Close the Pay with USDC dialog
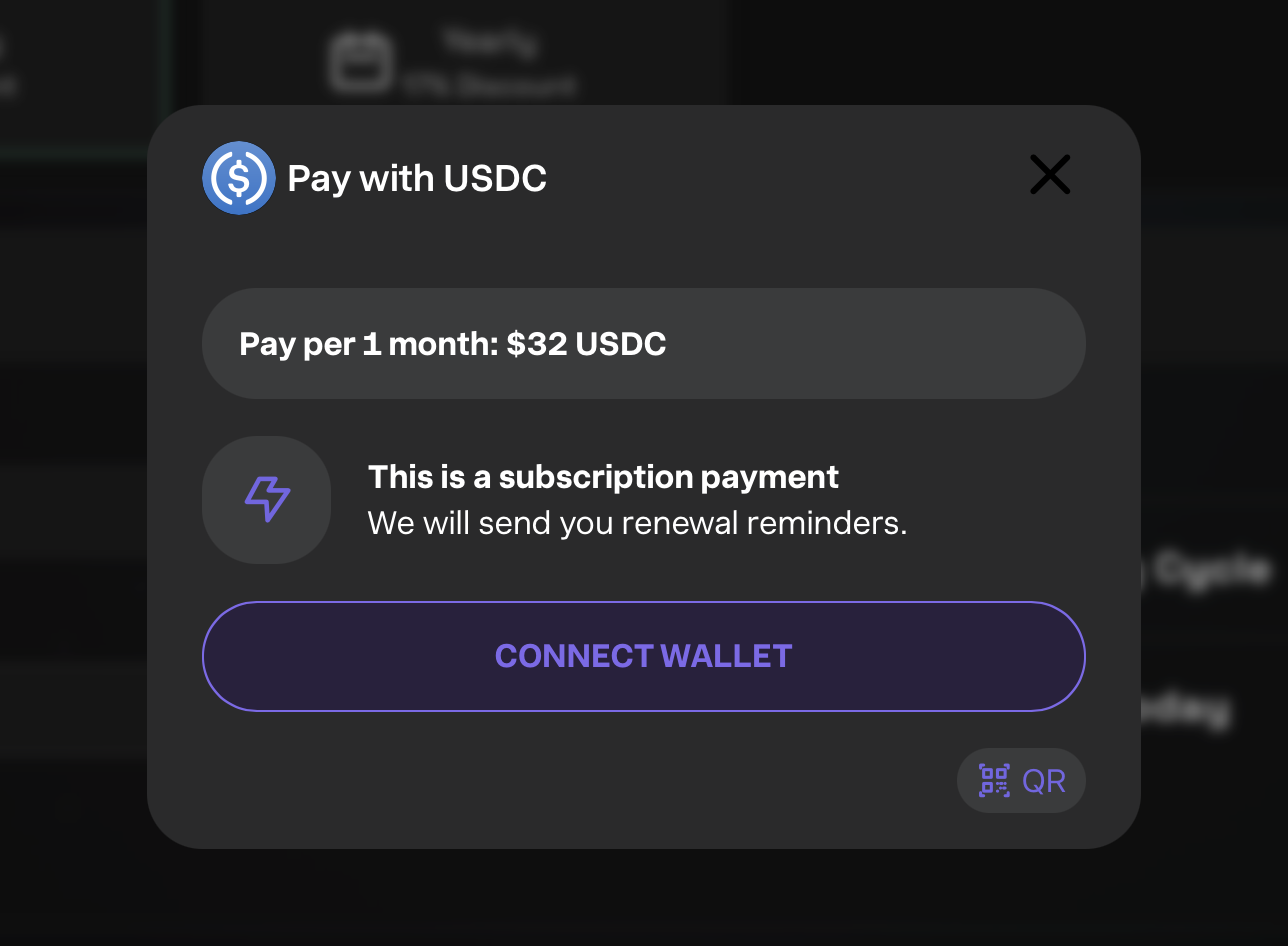 1050,175
